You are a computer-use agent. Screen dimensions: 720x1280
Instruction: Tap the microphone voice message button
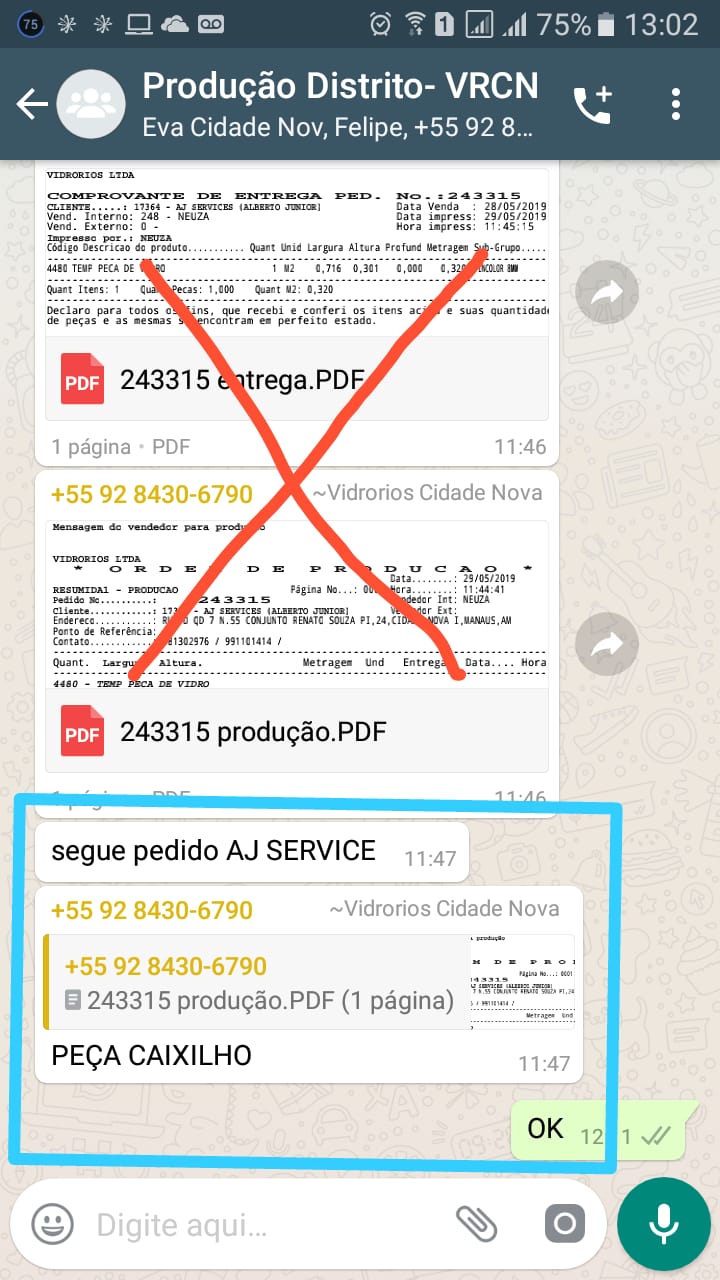(663, 1224)
